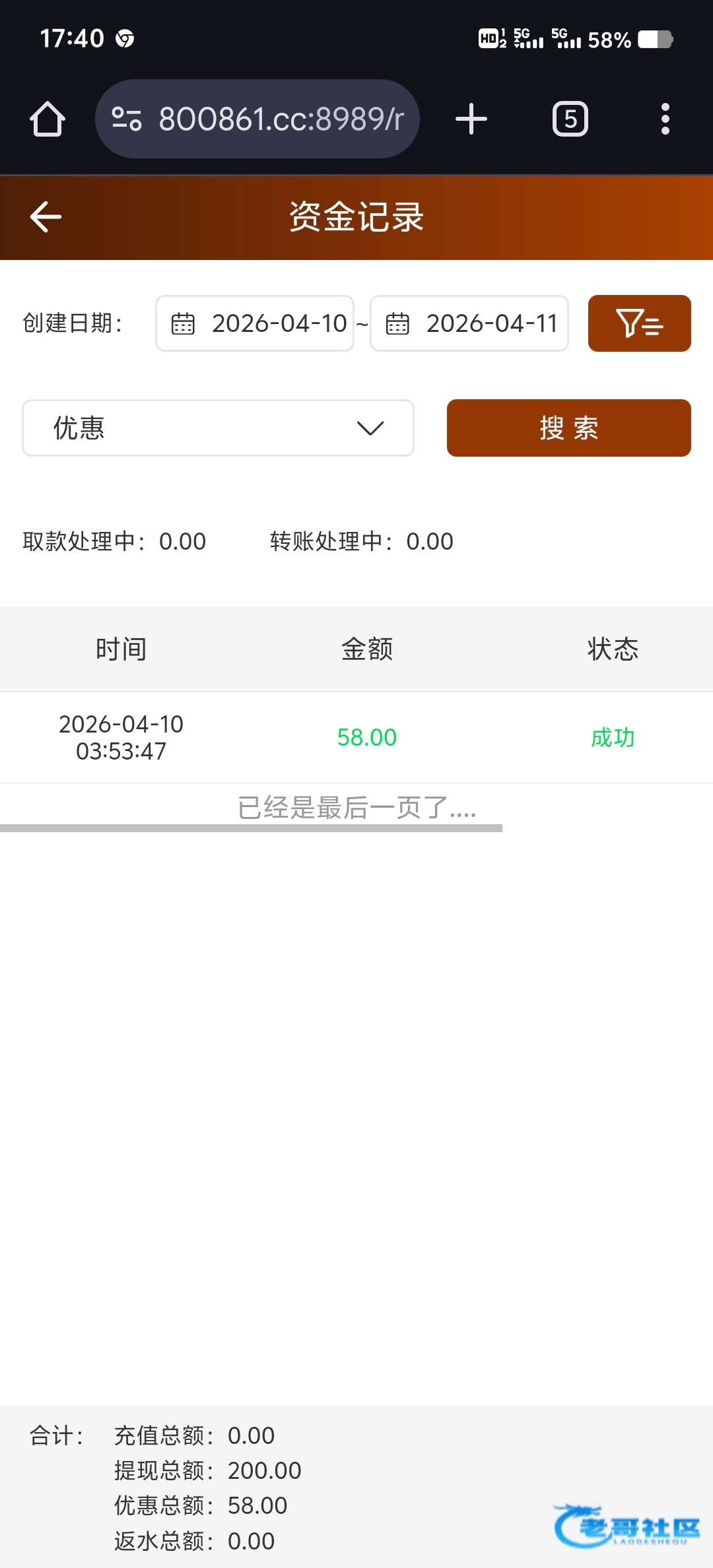713x1568 pixels.
Task: Open a new browser tab
Action: tap(471, 119)
